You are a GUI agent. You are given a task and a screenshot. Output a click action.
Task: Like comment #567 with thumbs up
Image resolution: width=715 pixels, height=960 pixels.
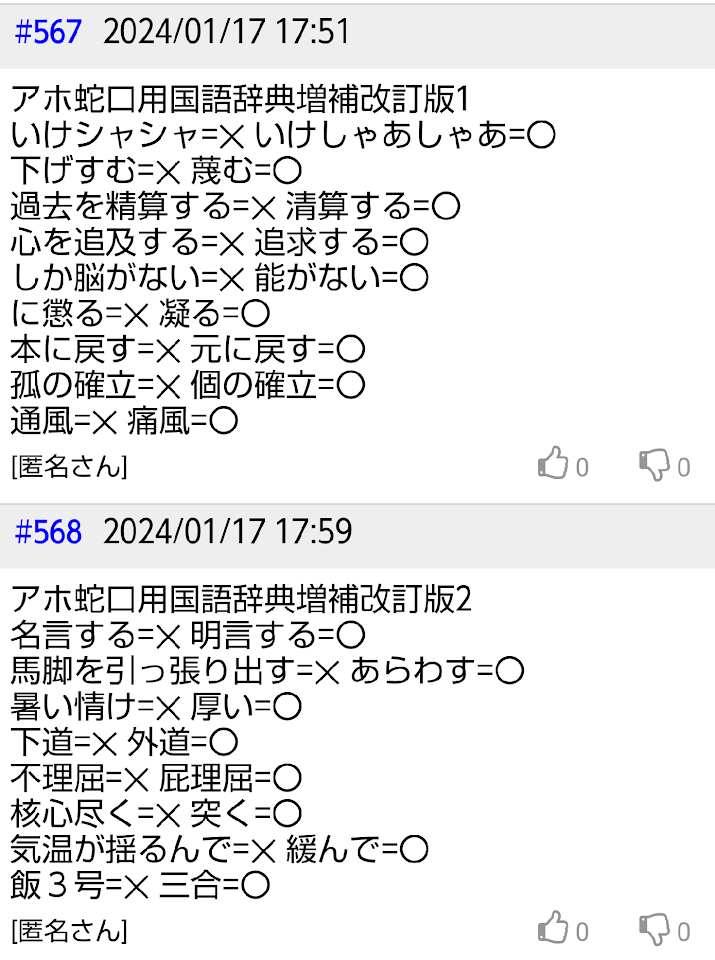553,465
